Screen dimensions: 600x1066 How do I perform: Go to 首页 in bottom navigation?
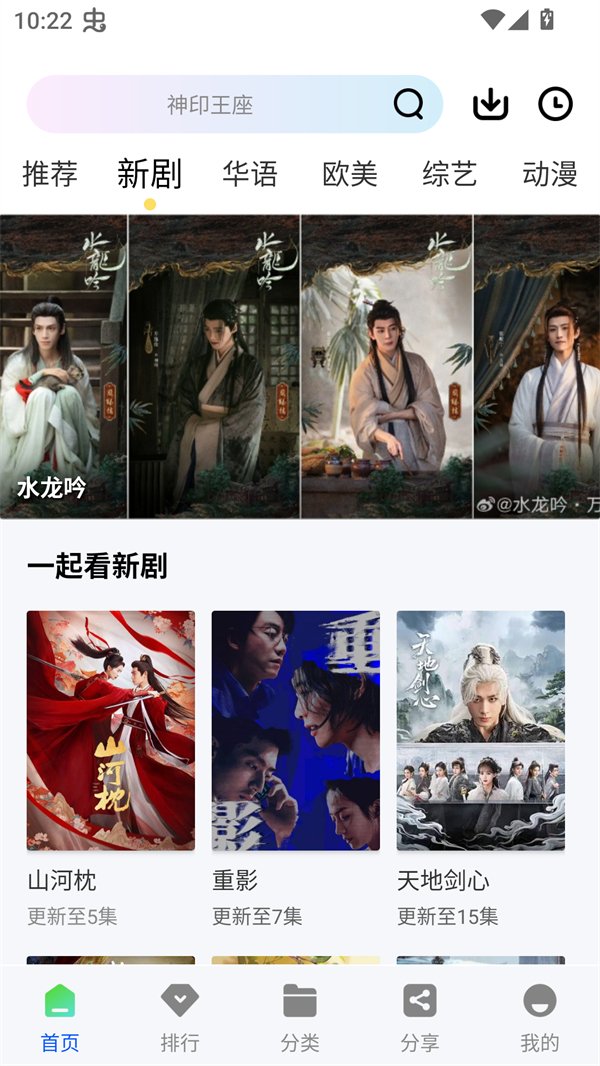(x=60, y=1016)
